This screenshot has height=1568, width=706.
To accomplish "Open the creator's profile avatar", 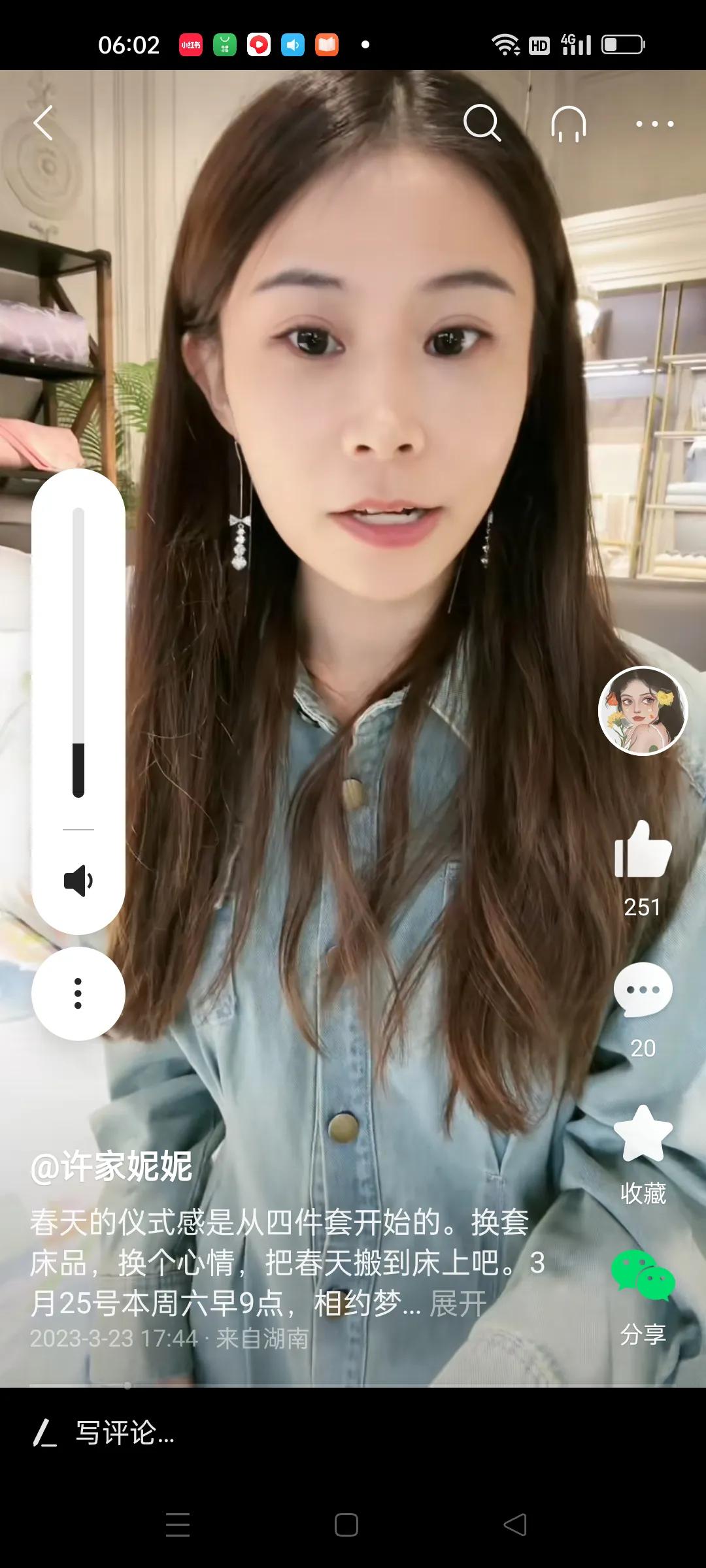I will 643,711.
